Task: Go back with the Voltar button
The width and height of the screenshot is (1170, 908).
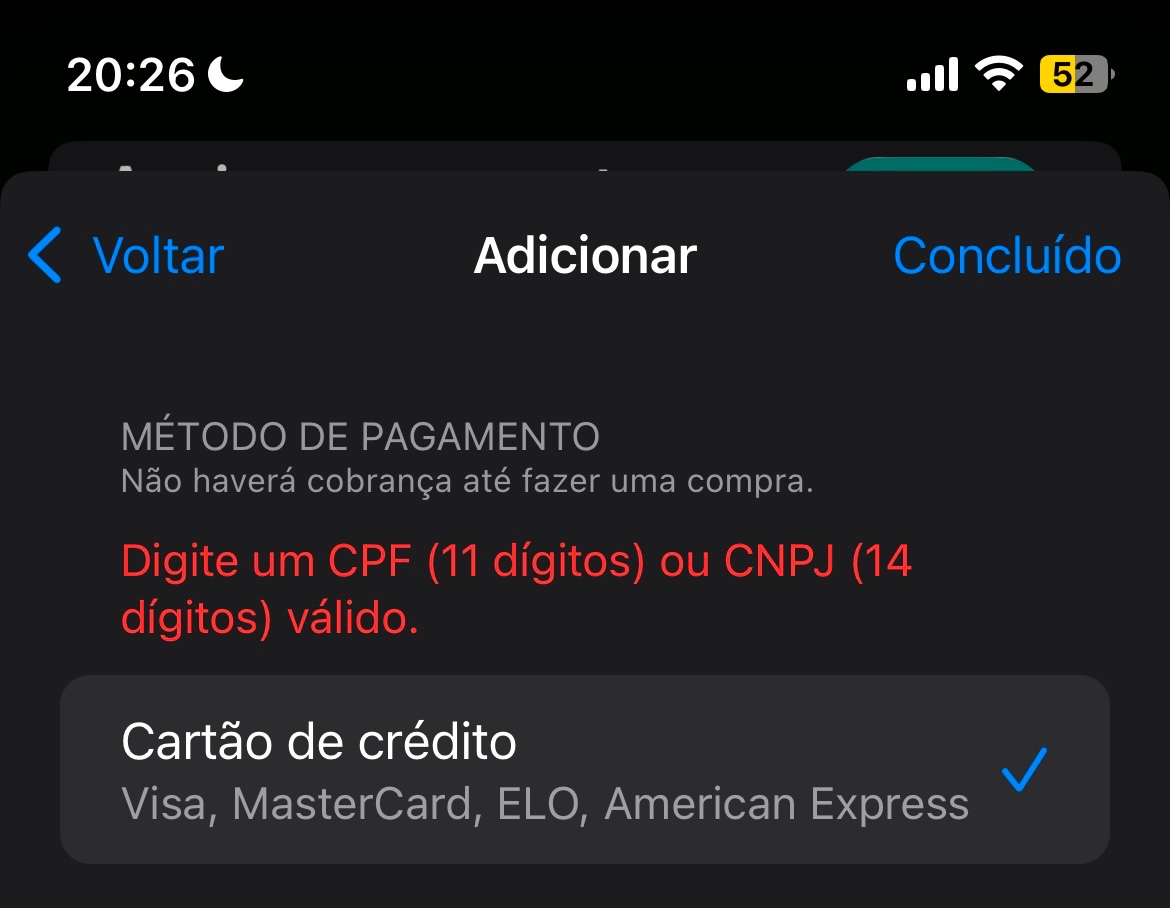Action: tap(126, 256)
